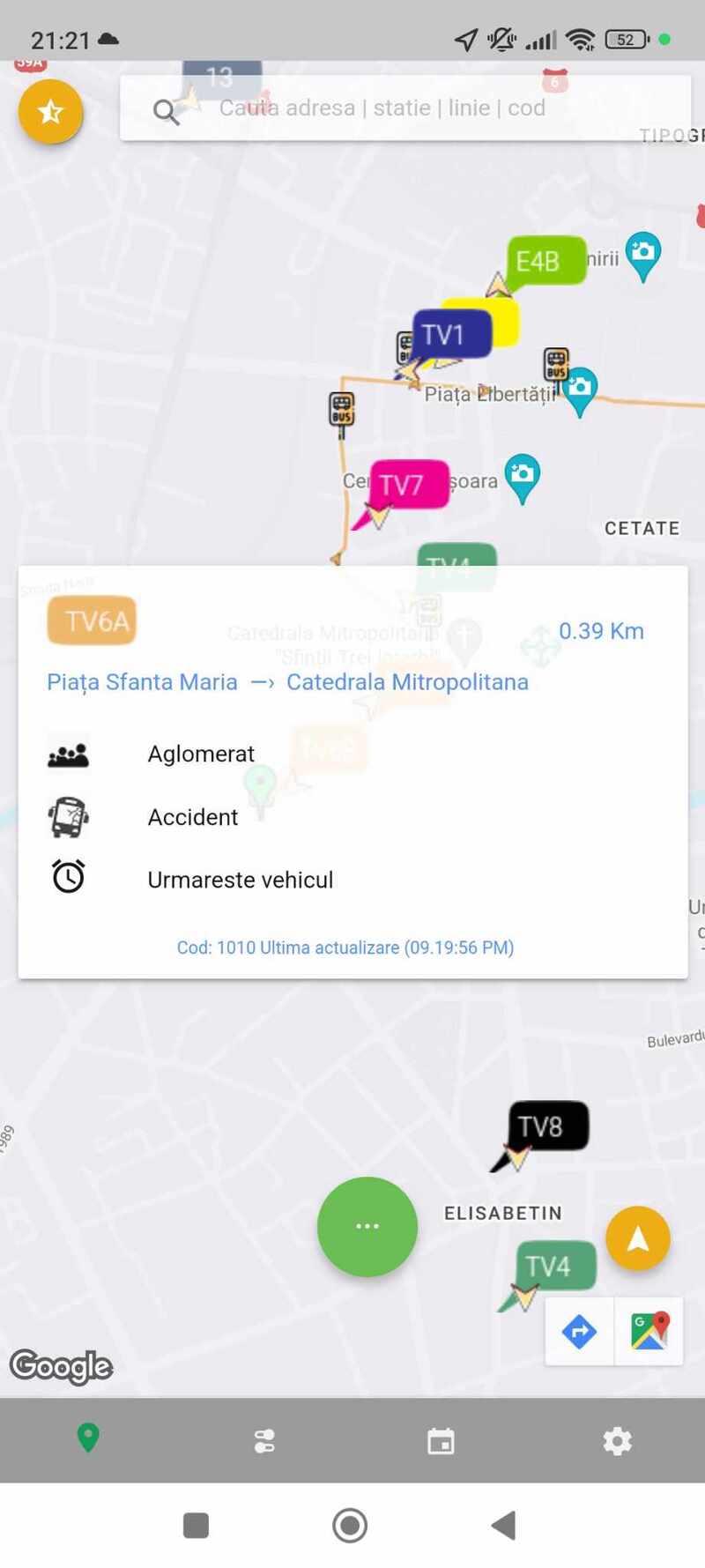Open the settings gear tab
Image resolution: width=705 pixels, height=1568 pixels.
click(617, 1441)
